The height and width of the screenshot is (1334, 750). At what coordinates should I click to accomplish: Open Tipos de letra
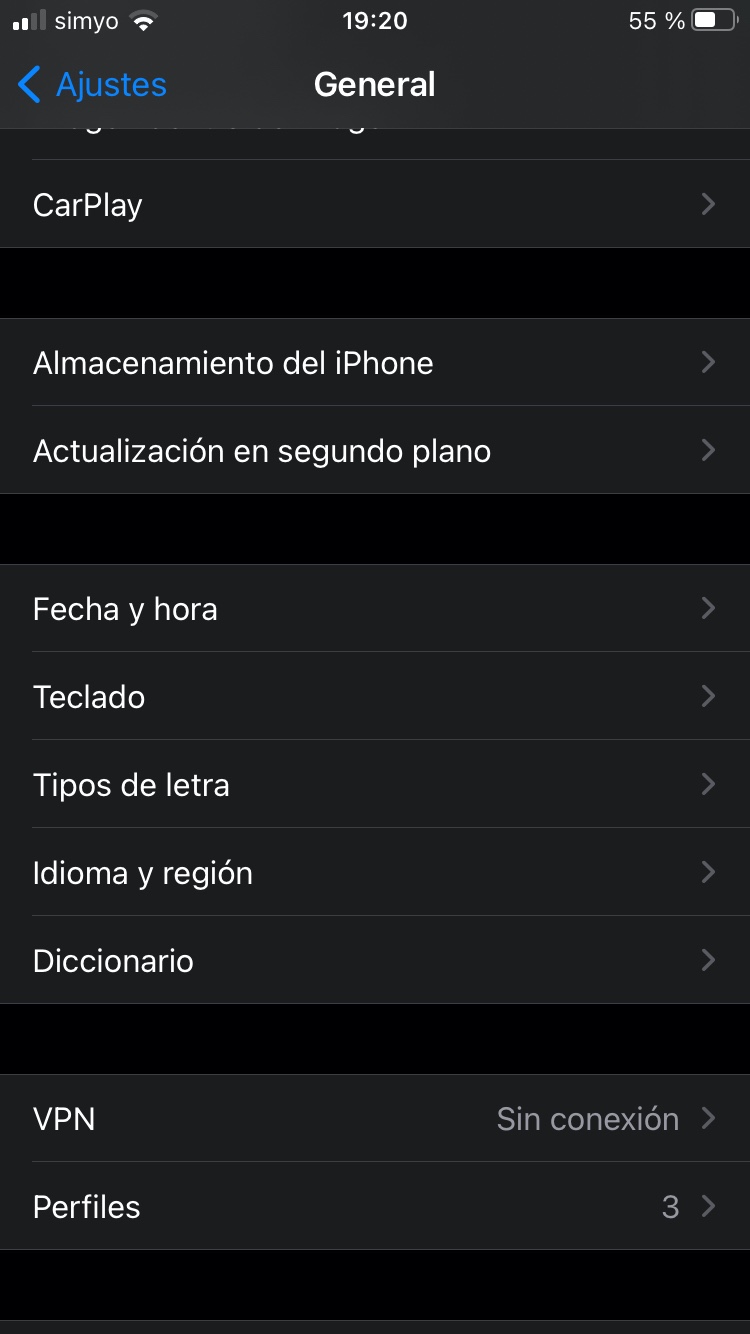(x=375, y=785)
